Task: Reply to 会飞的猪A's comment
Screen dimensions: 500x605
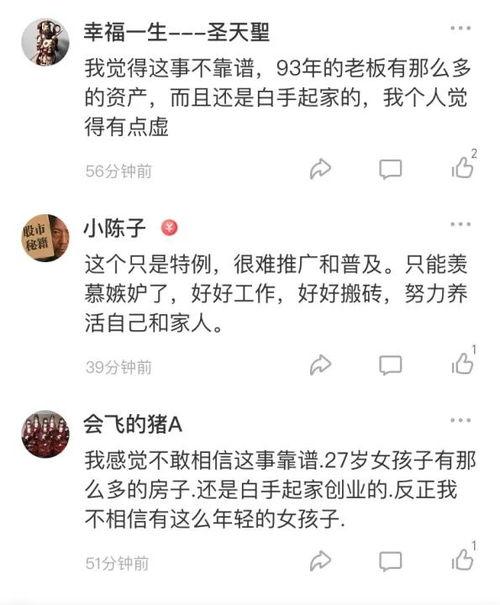Action: coord(390,561)
